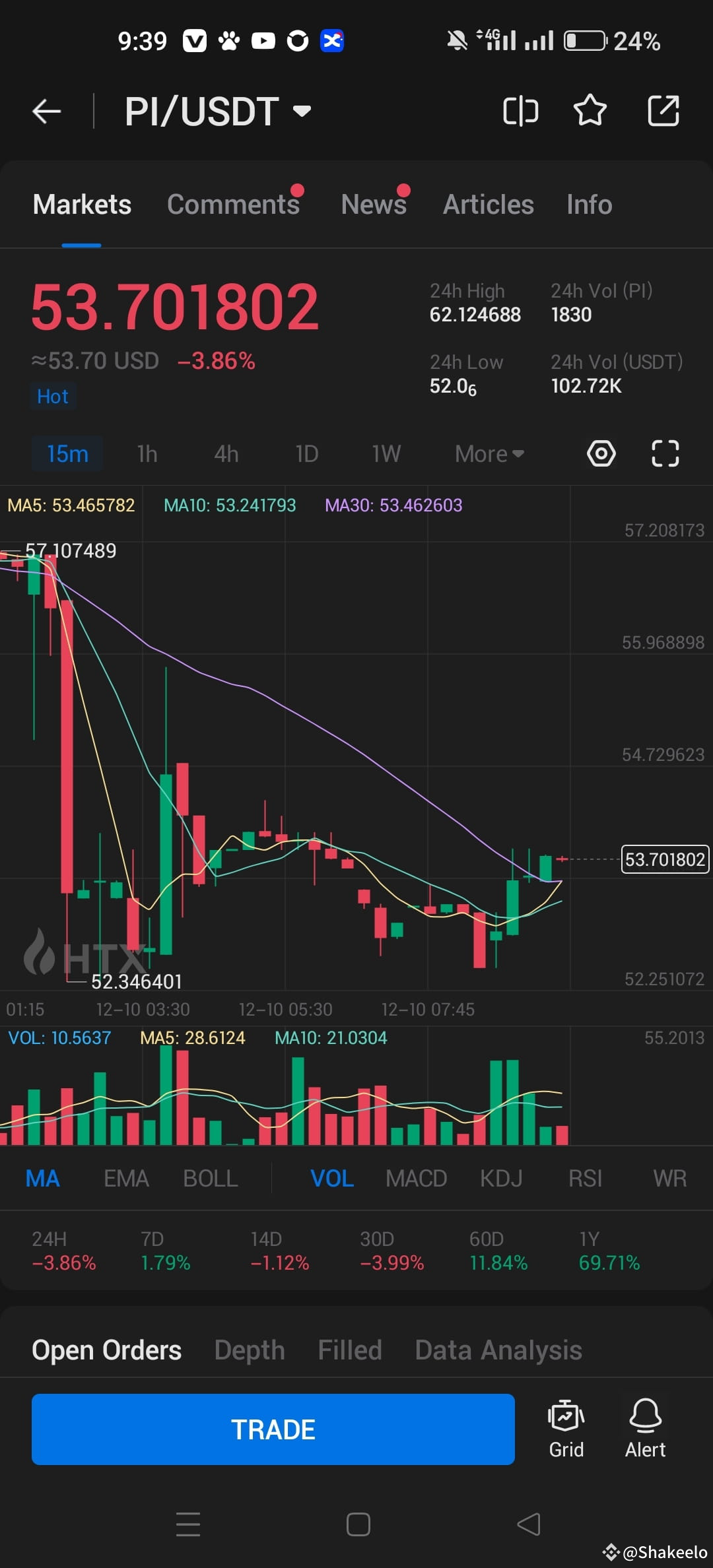Expand the More timeframe dropdown
Image resolution: width=713 pixels, height=1568 pixels.
pyautogui.click(x=488, y=453)
